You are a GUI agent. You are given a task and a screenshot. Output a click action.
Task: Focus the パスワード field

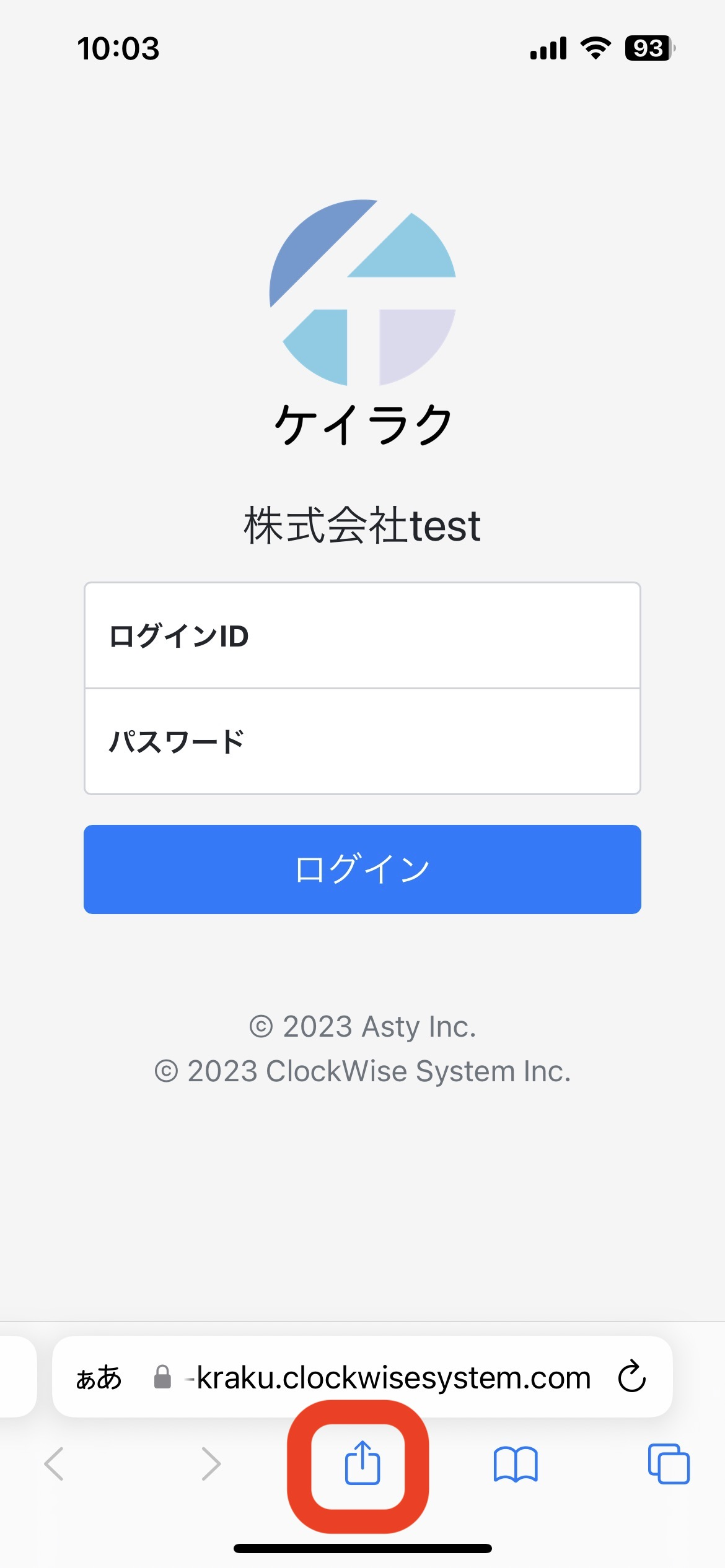coord(362,741)
